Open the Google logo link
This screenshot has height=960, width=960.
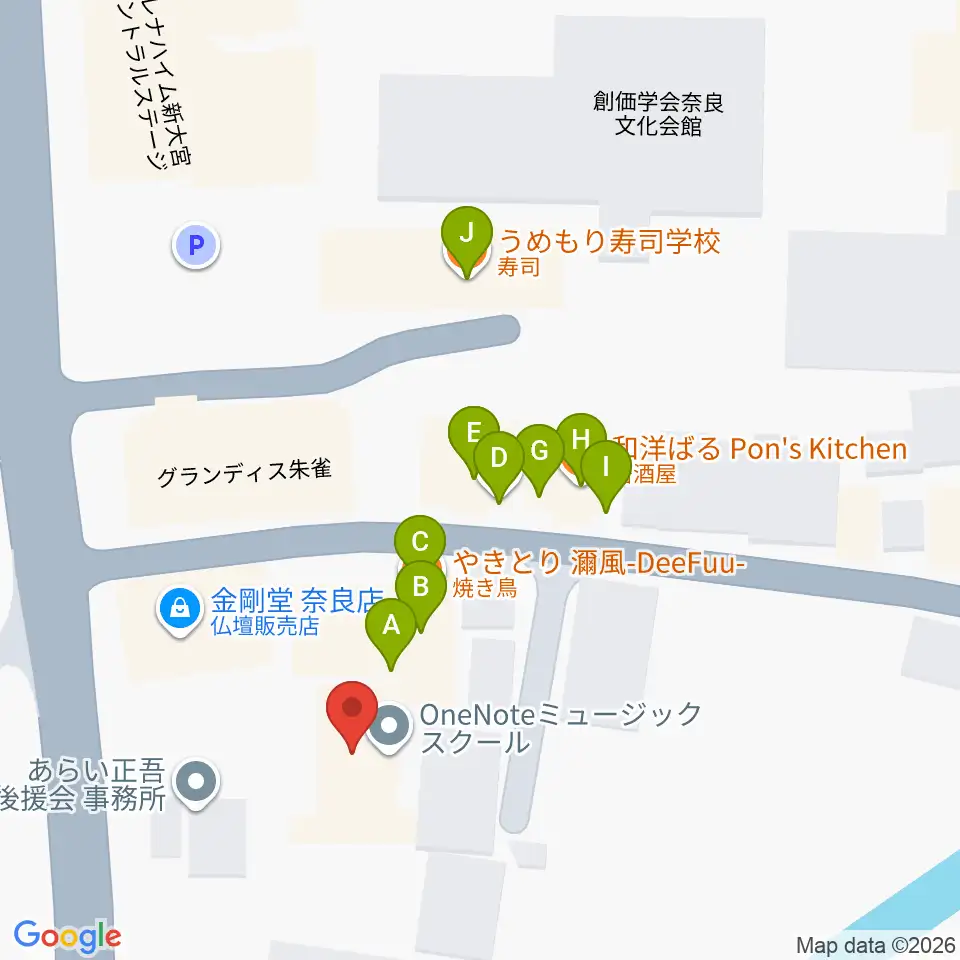[67, 937]
